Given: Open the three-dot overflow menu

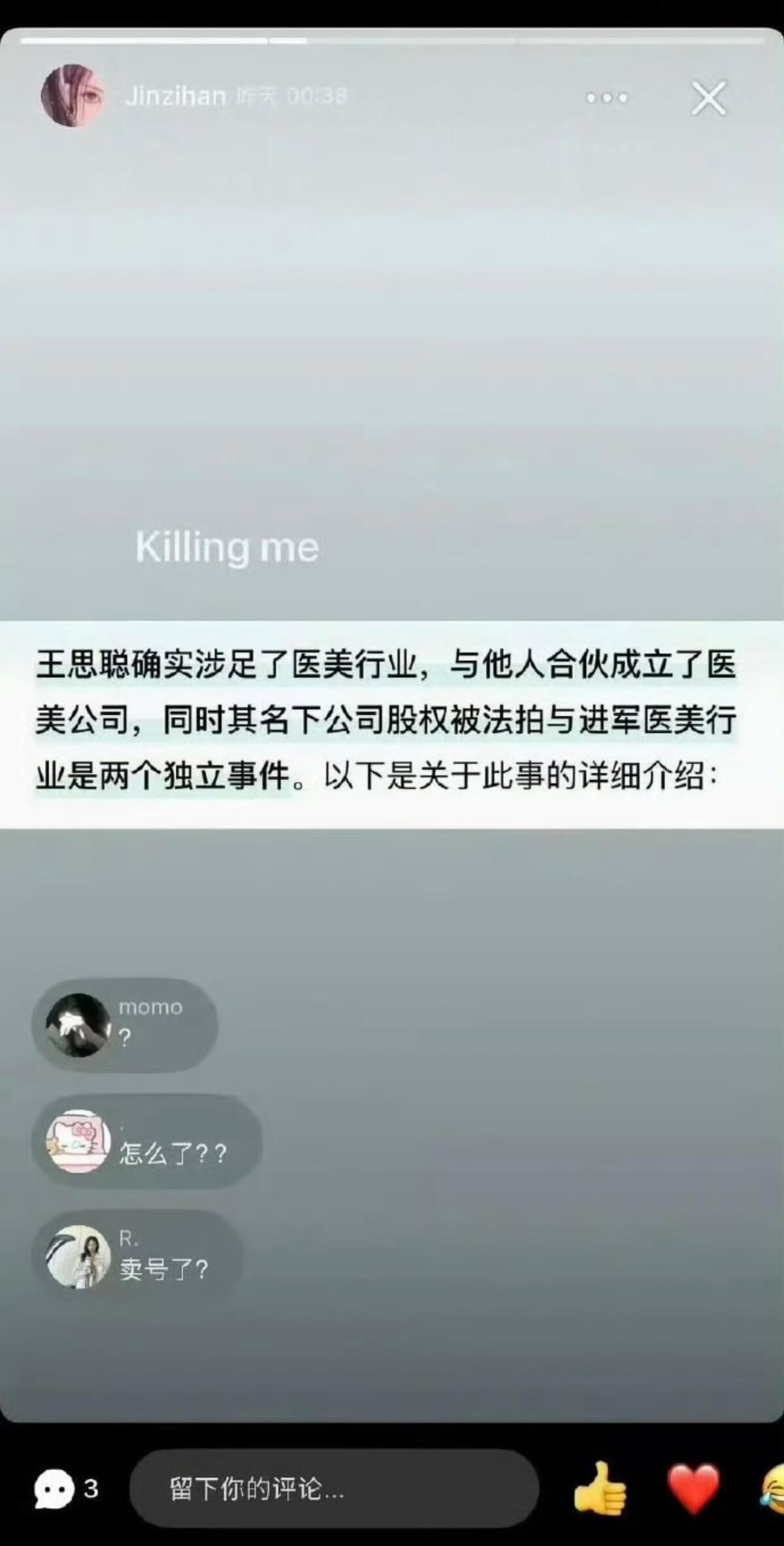Looking at the screenshot, I should 607,98.
